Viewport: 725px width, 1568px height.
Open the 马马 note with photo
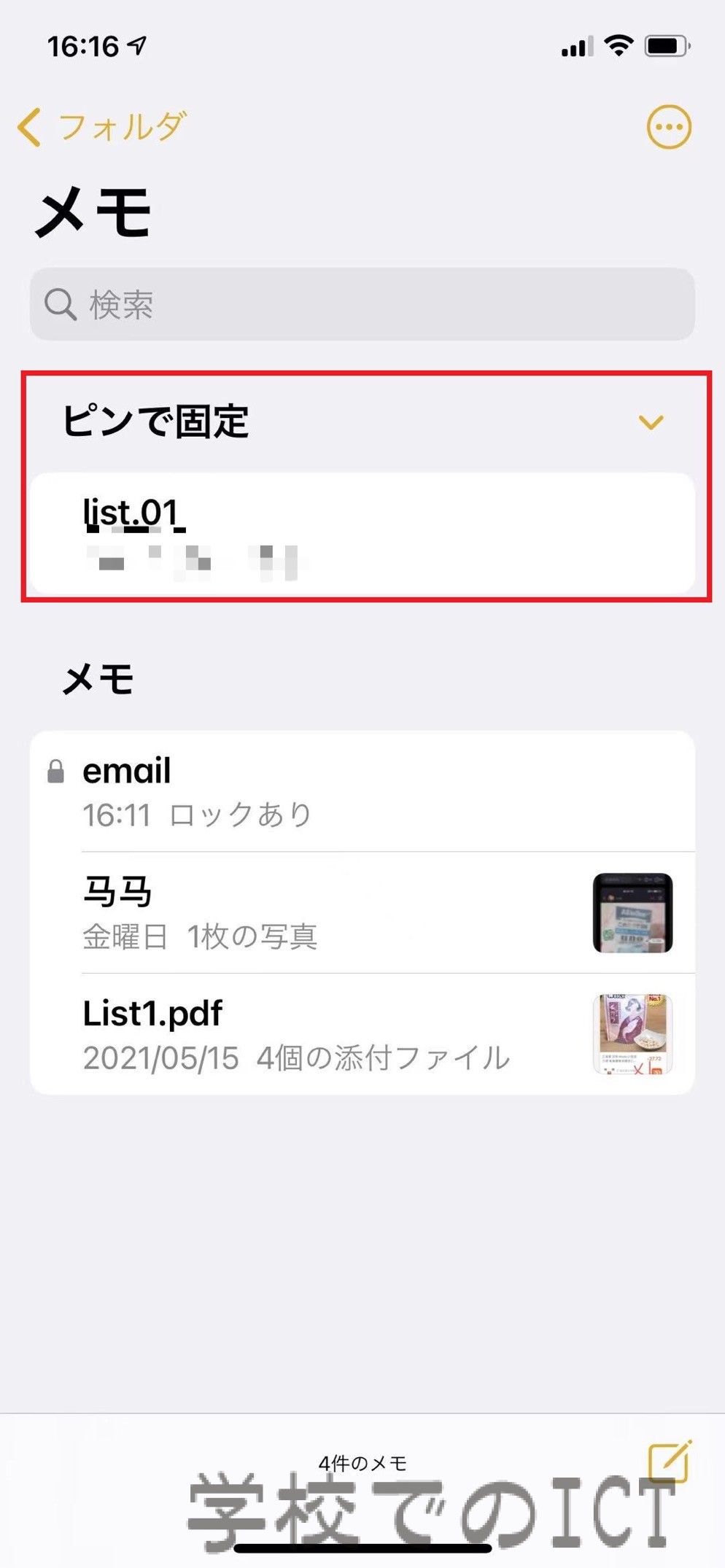(x=362, y=912)
